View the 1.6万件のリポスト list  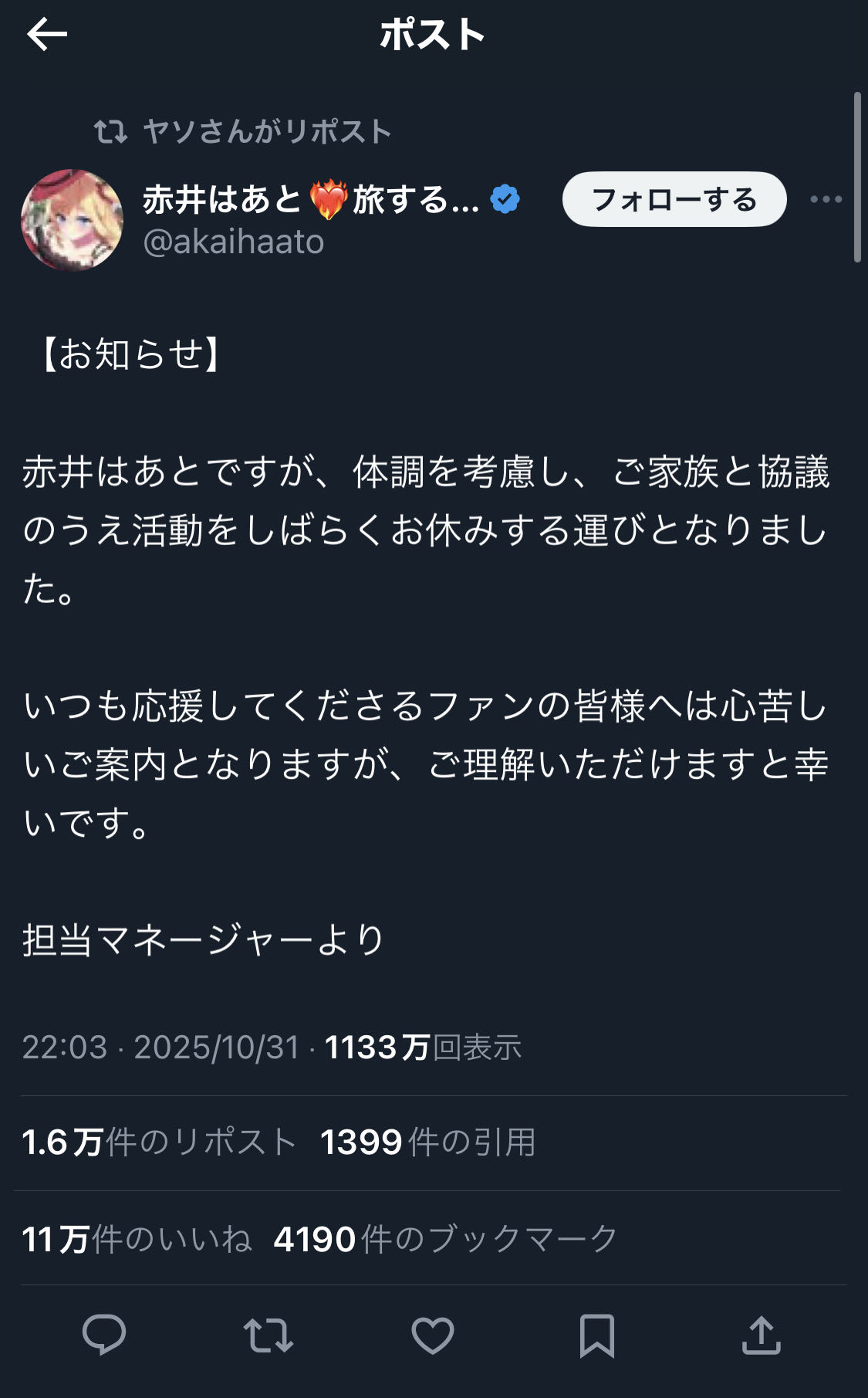coord(160,1142)
